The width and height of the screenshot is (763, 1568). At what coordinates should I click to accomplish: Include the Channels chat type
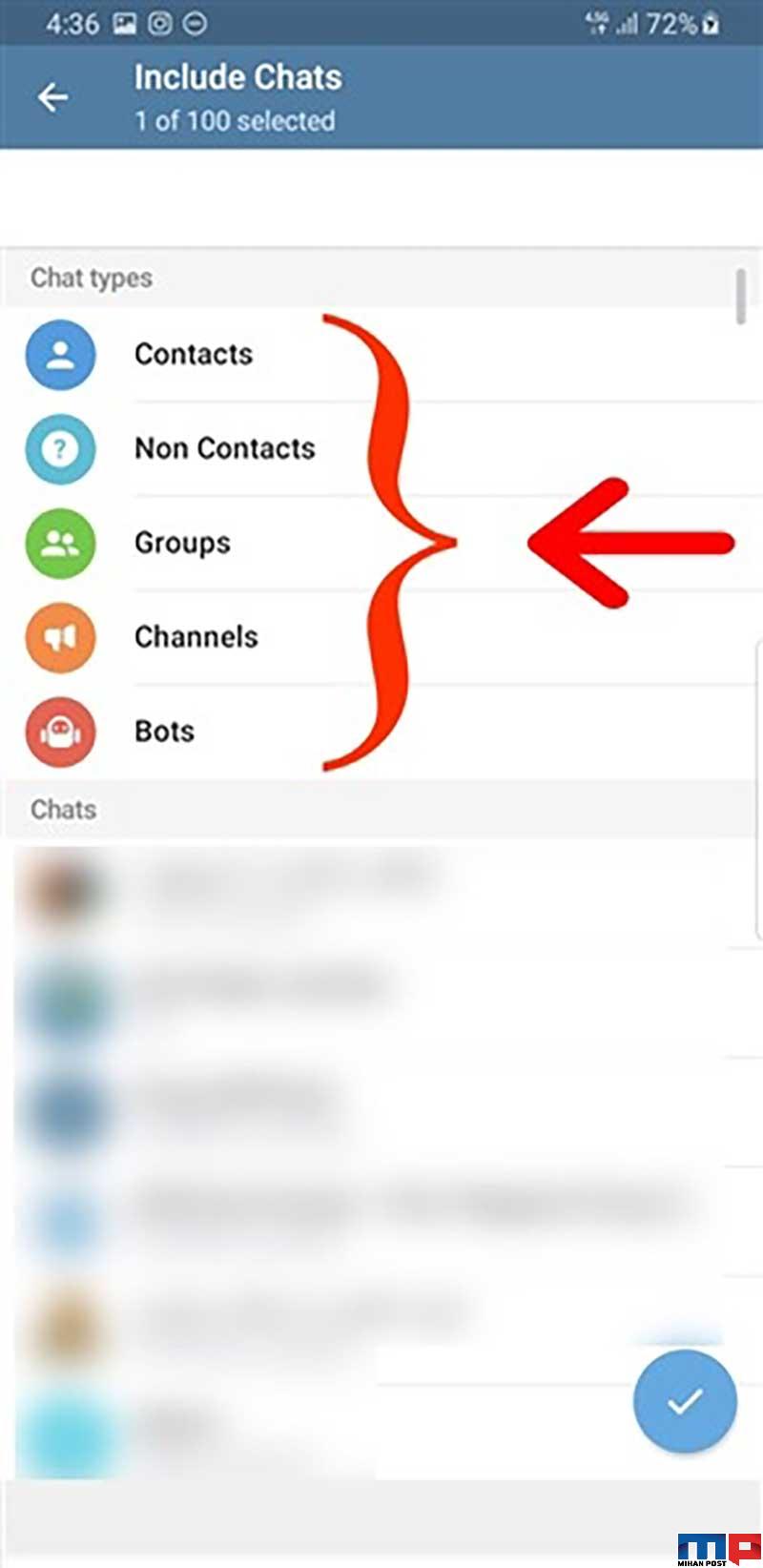point(381,637)
